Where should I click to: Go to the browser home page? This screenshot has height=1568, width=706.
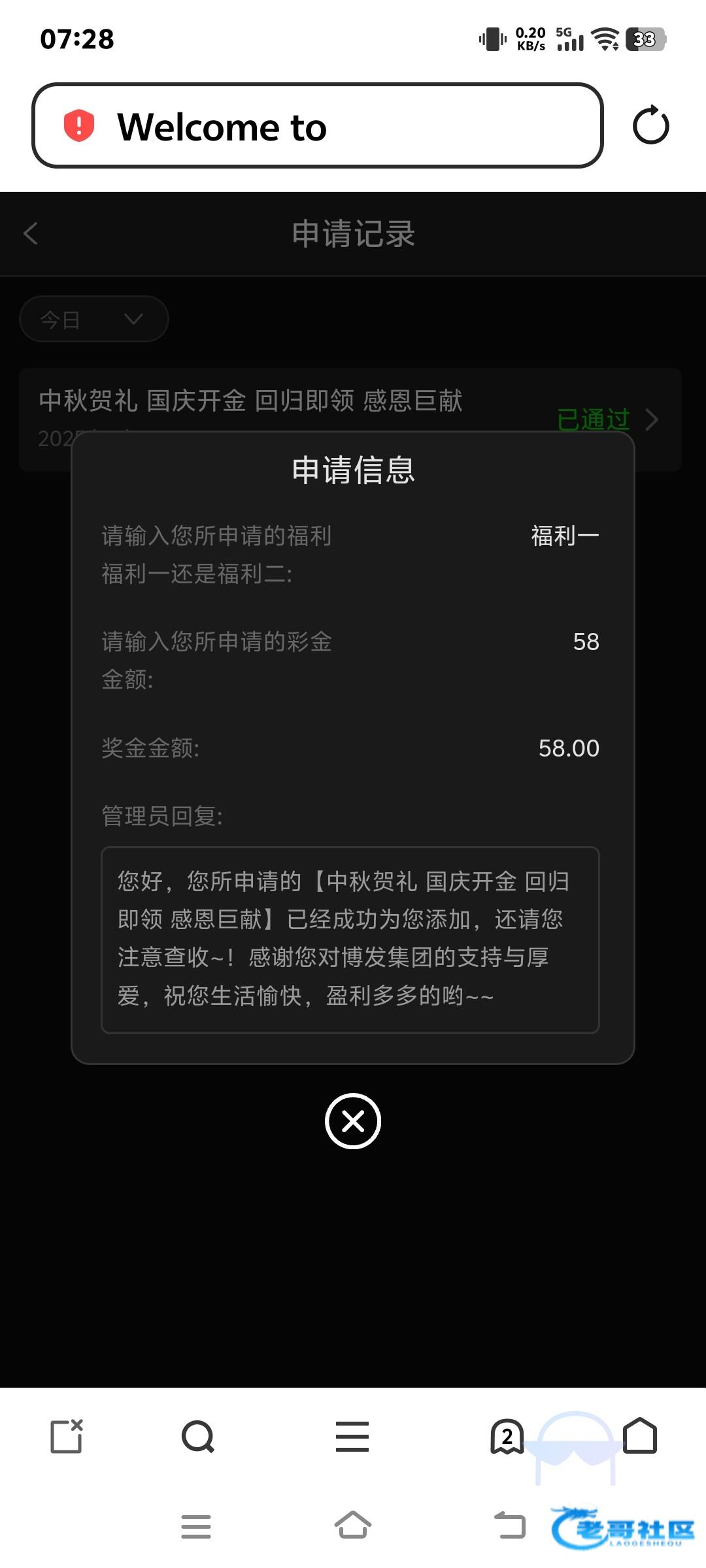click(x=640, y=1437)
